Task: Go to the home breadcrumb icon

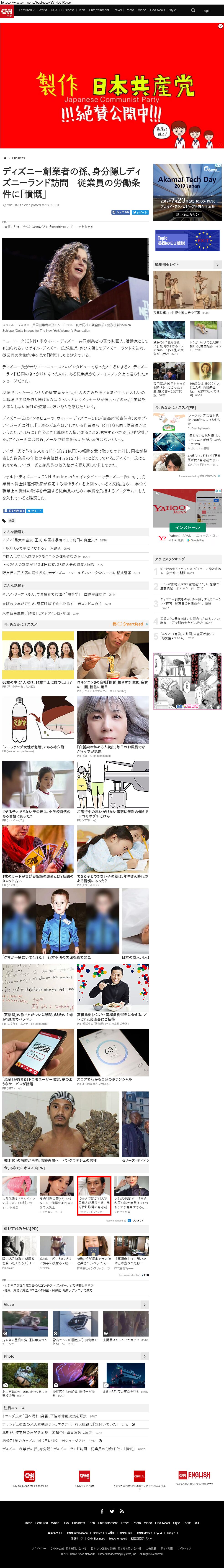Action: [x=5, y=158]
